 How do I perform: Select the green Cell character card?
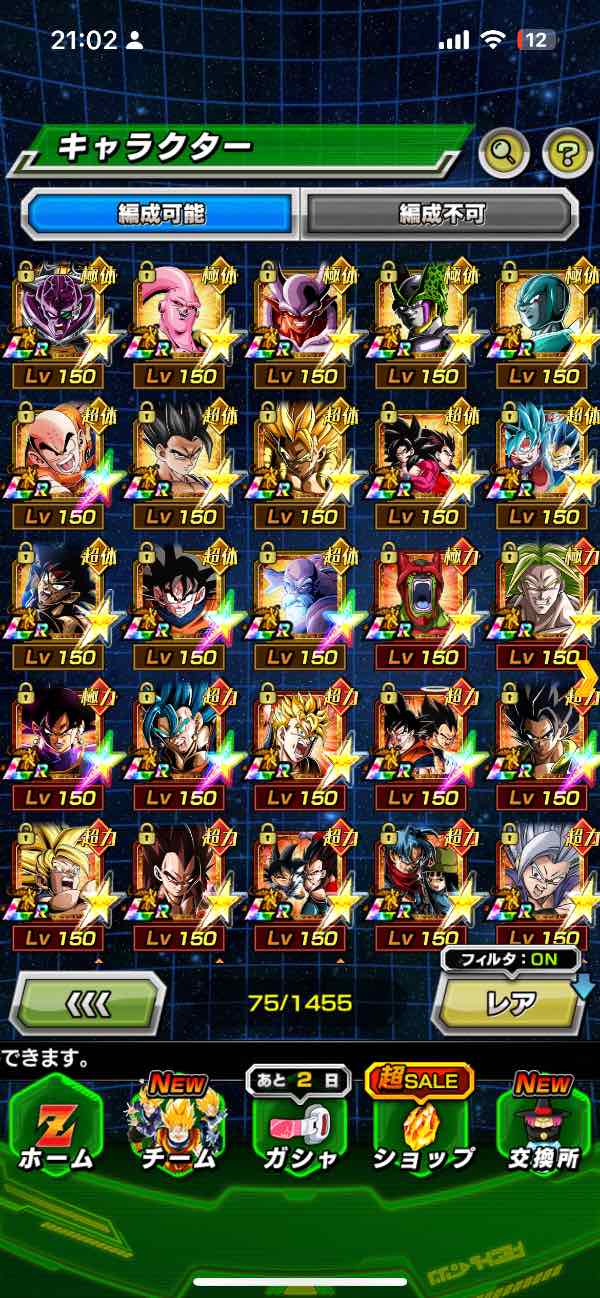tap(423, 320)
